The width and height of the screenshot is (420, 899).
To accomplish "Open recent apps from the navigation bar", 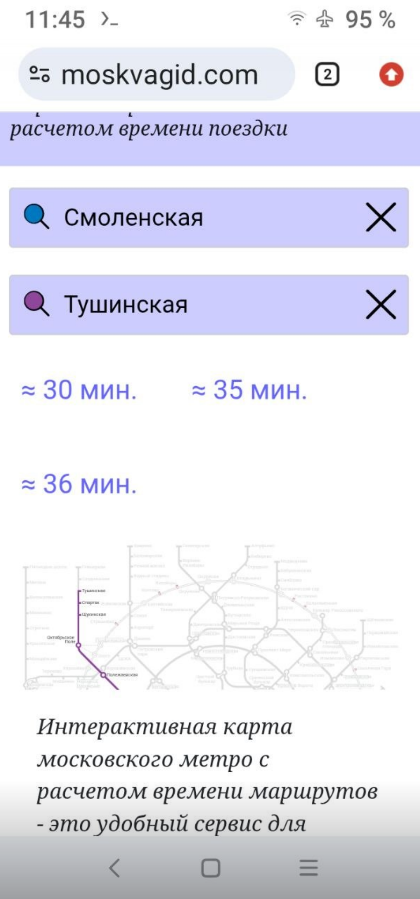I will (308, 868).
